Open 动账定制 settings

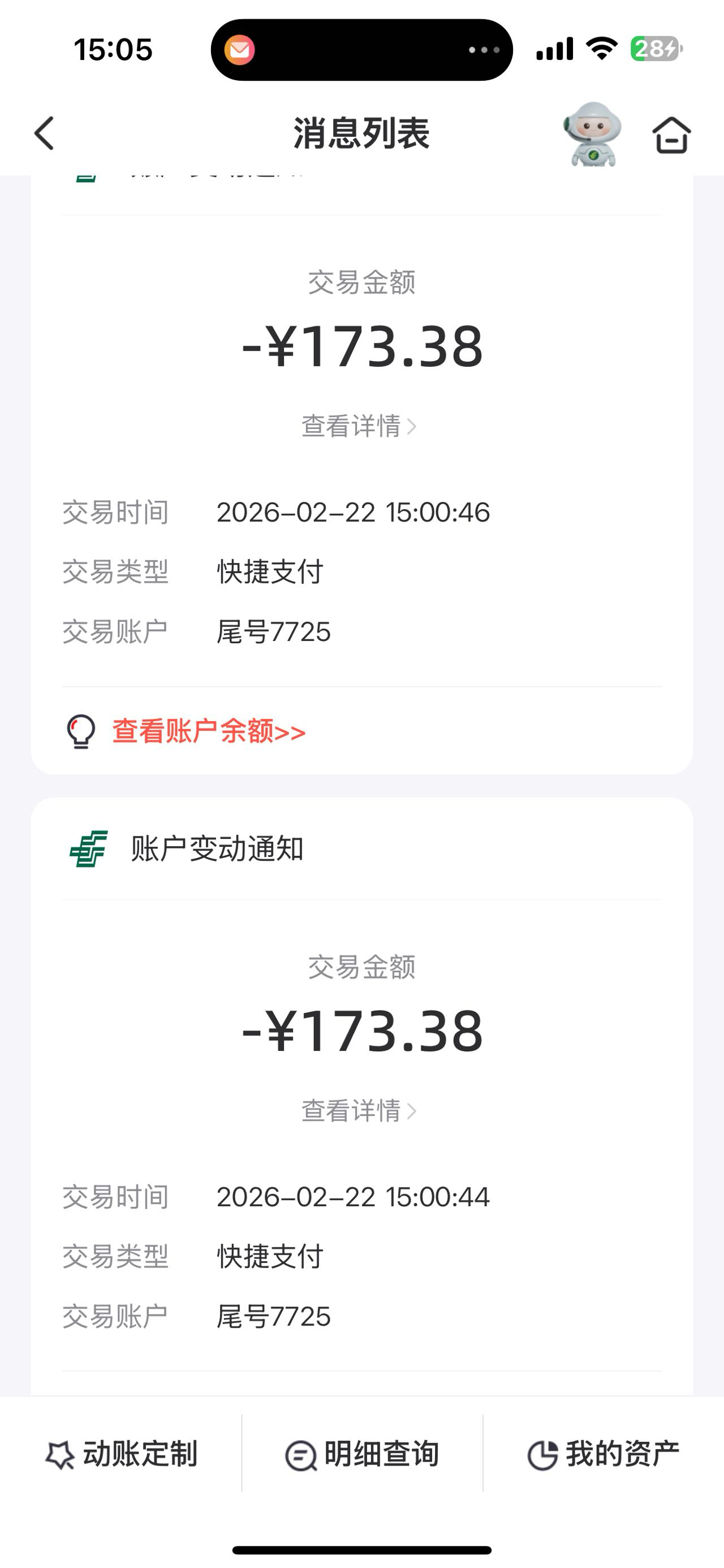(x=122, y=1454)
